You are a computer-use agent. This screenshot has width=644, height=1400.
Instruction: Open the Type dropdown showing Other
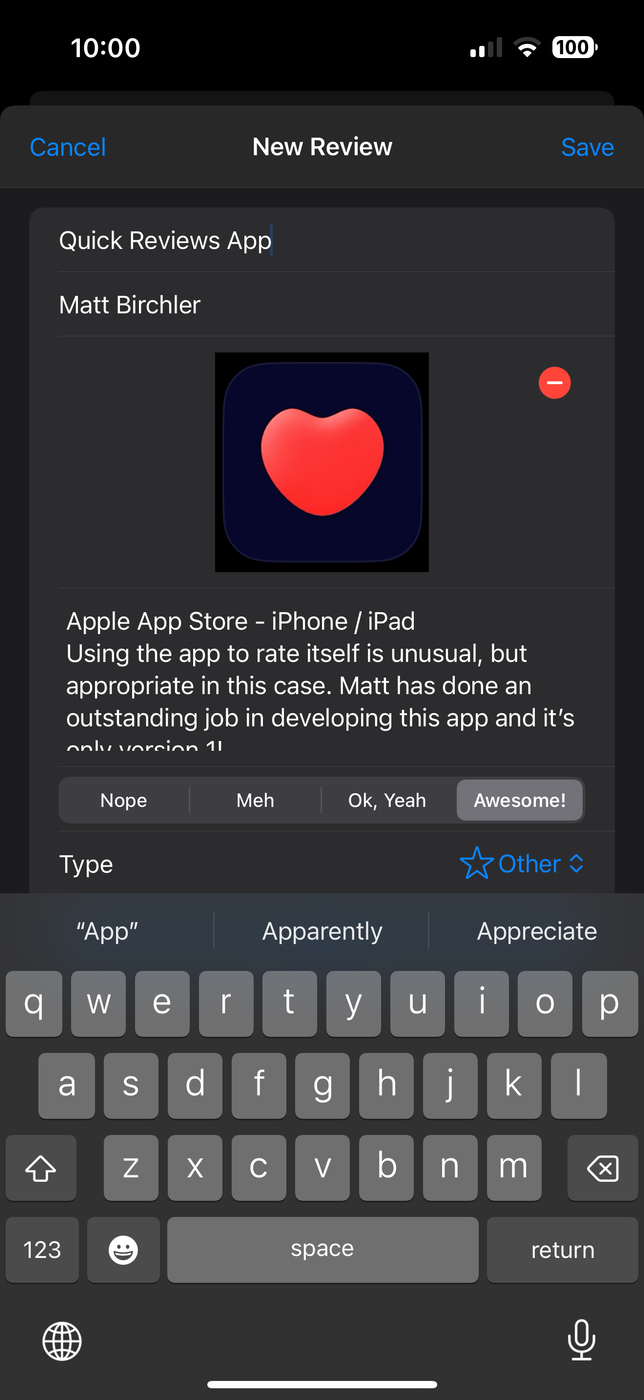coord(522,864)
